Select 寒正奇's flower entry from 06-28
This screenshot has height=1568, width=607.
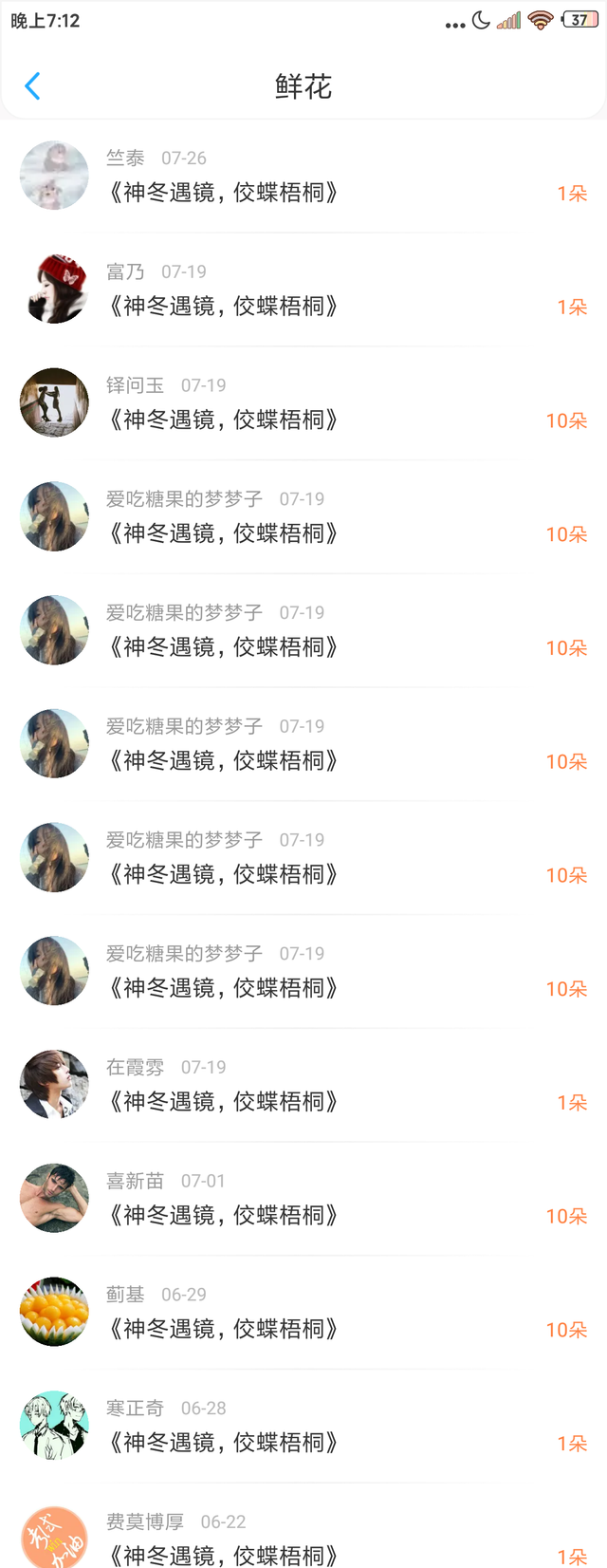click(303, 1428)
